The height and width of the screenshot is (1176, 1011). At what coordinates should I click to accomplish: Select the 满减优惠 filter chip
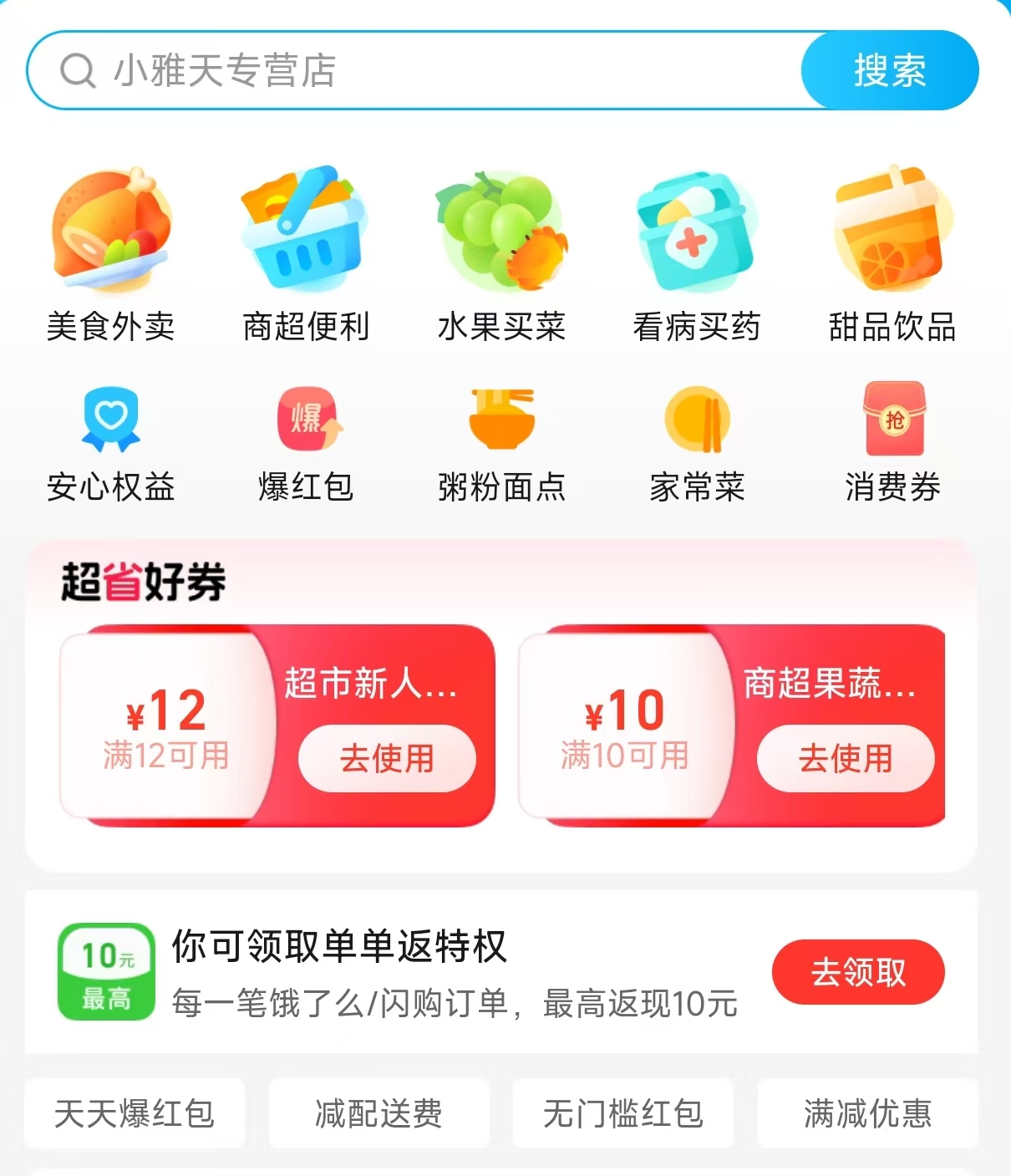(x=867, y=1113)
